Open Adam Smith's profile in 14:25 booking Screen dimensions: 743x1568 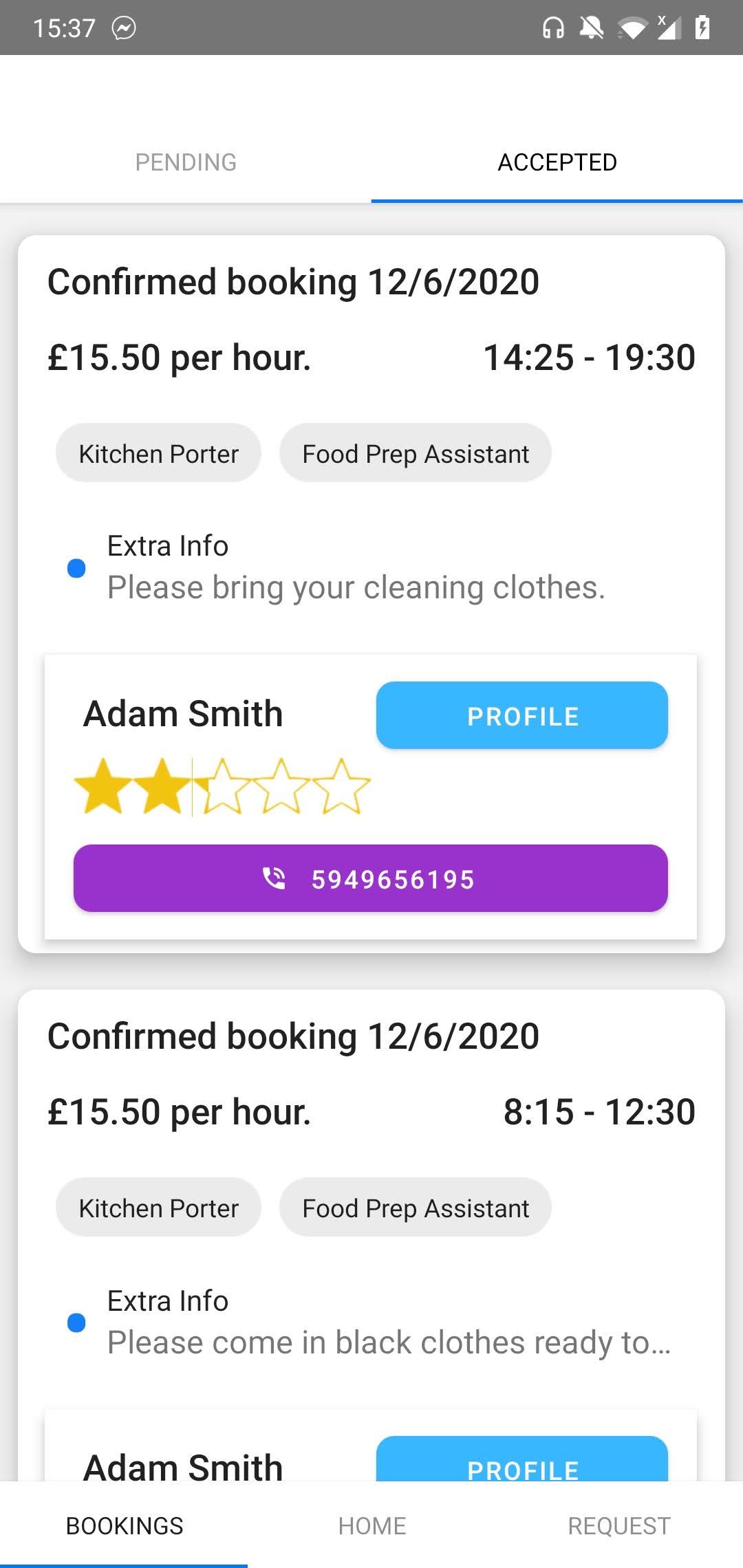[522, 715]
